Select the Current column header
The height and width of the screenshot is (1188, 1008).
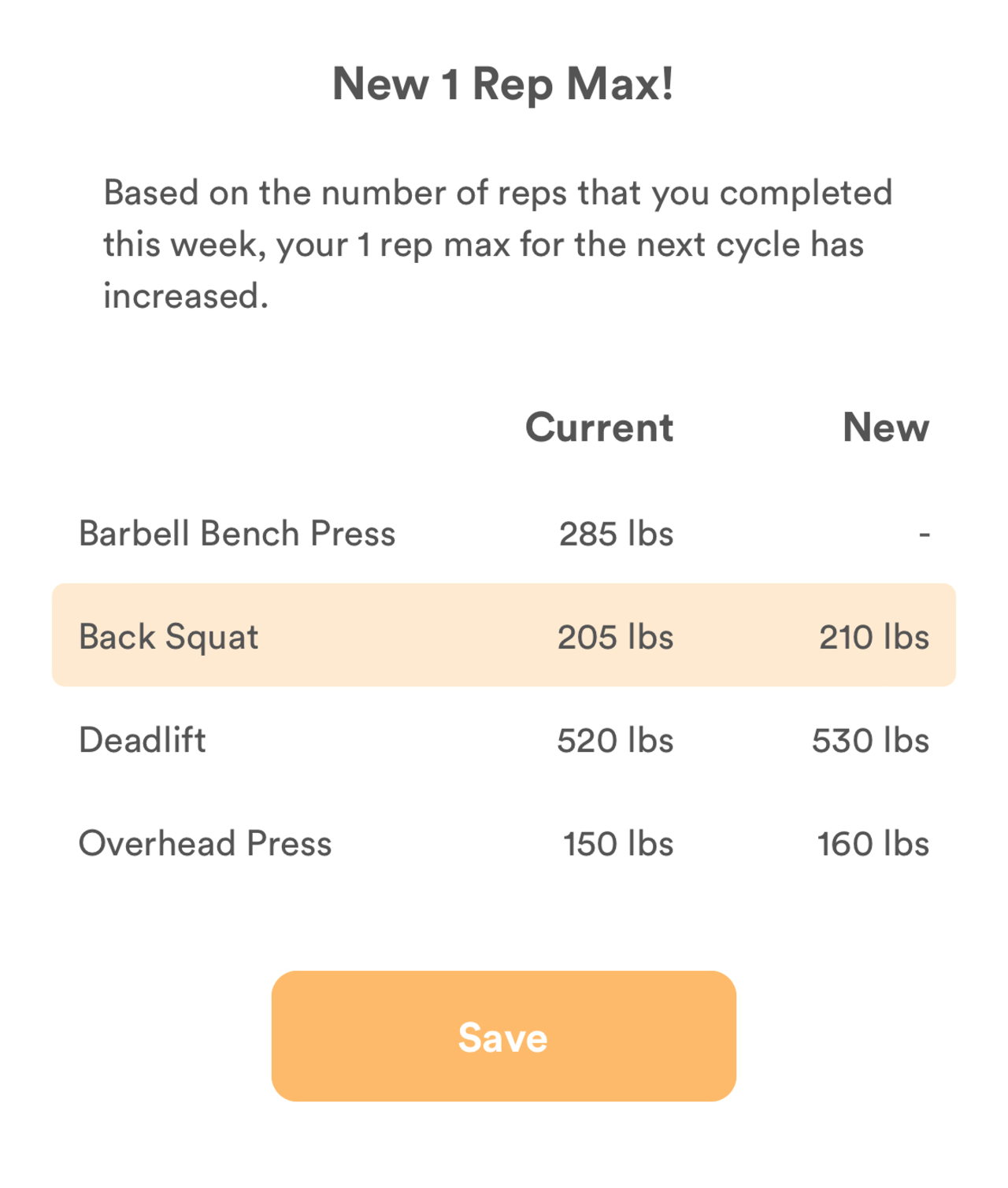pyautogui.click(x=599, y=427)
